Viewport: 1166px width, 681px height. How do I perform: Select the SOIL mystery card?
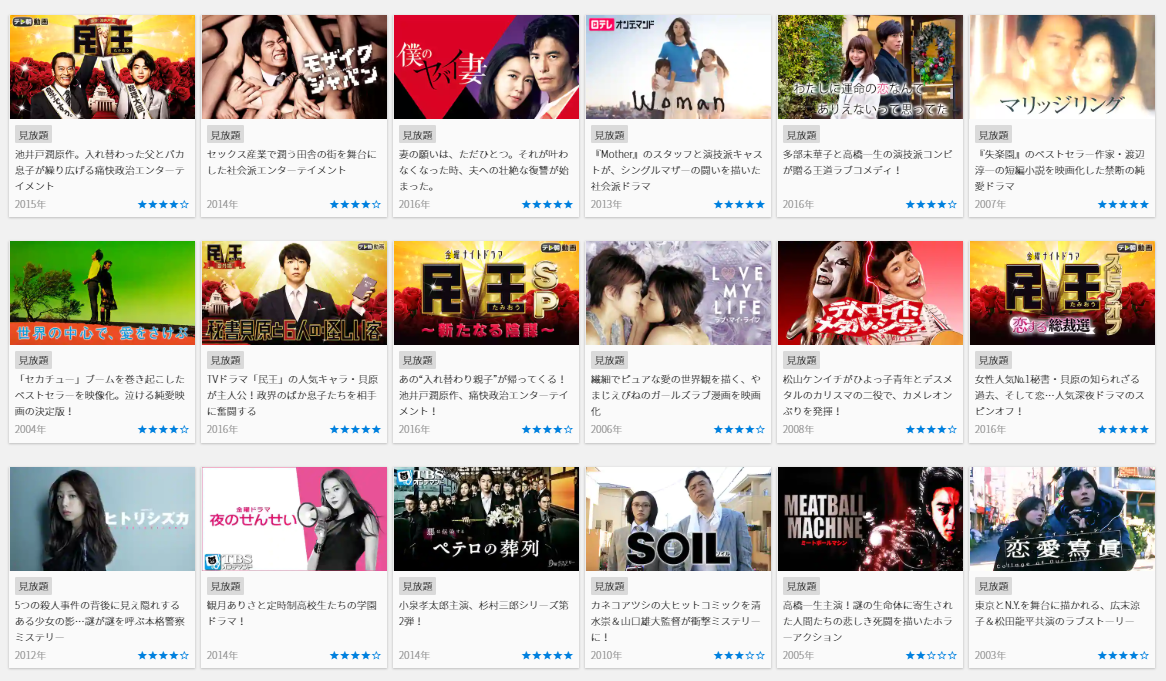pos(678,520)
